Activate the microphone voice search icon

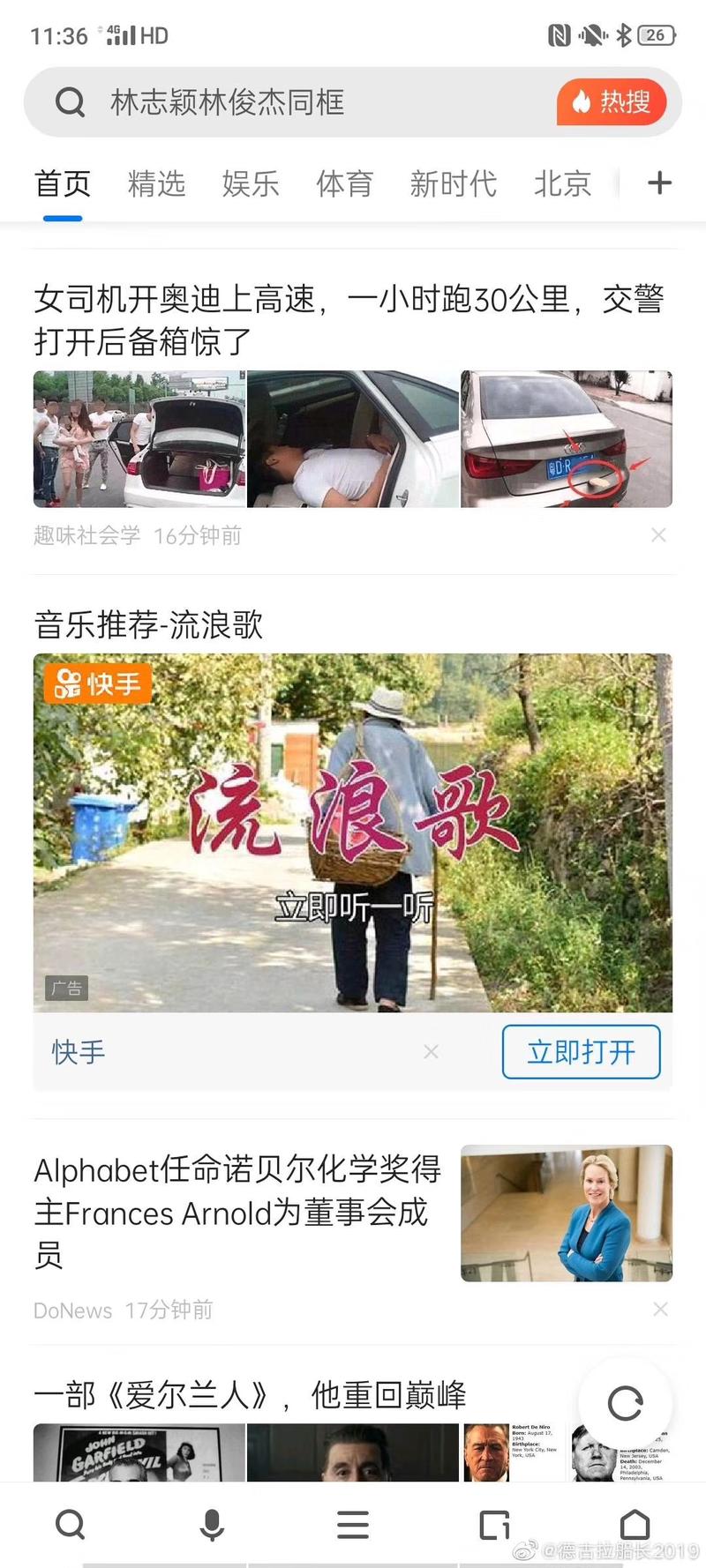(x=212, y=1523)
